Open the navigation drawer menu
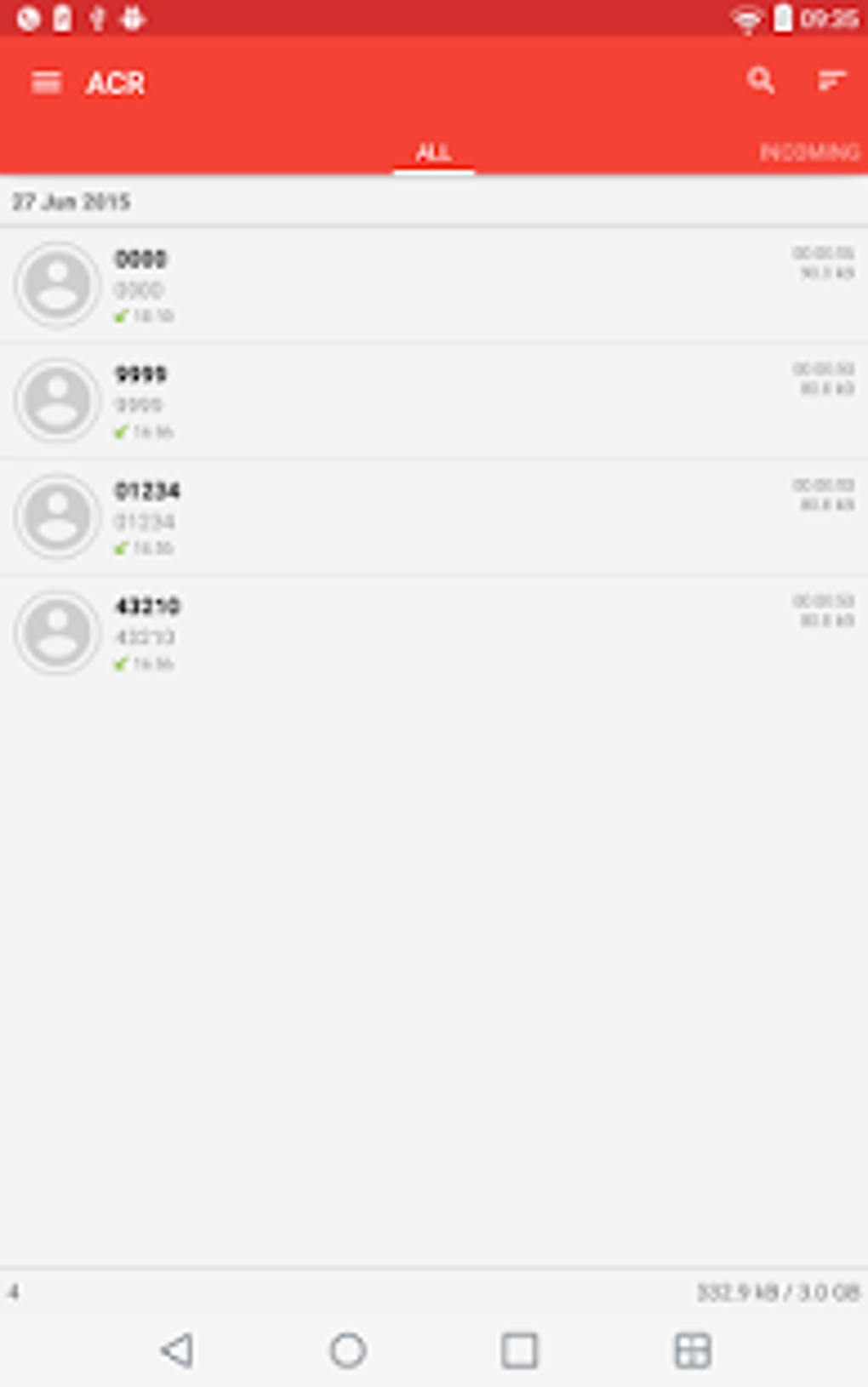Viewport: 868px width, 1387px height. coord(46,83)
